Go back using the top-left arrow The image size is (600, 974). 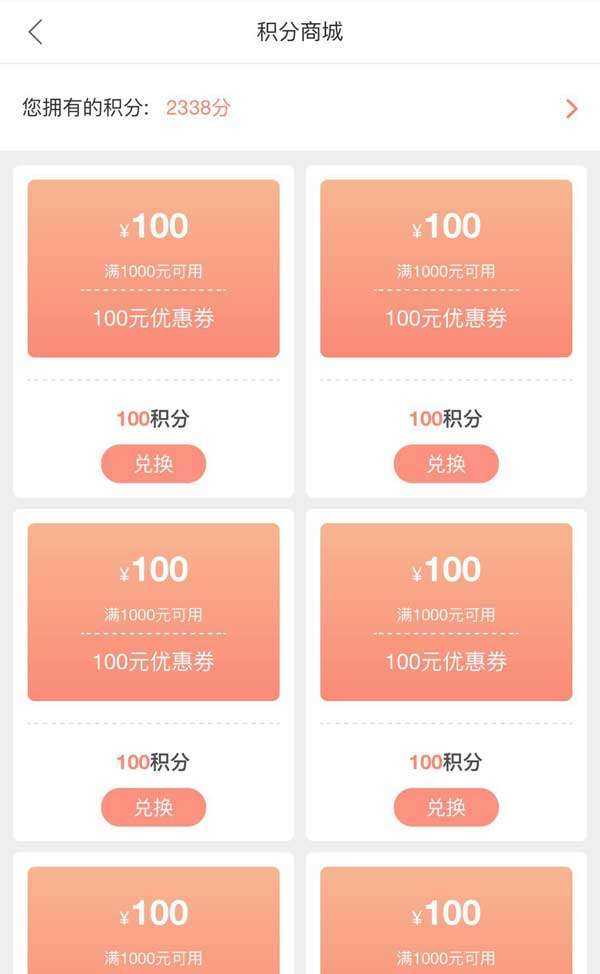(x=36, y=32)
